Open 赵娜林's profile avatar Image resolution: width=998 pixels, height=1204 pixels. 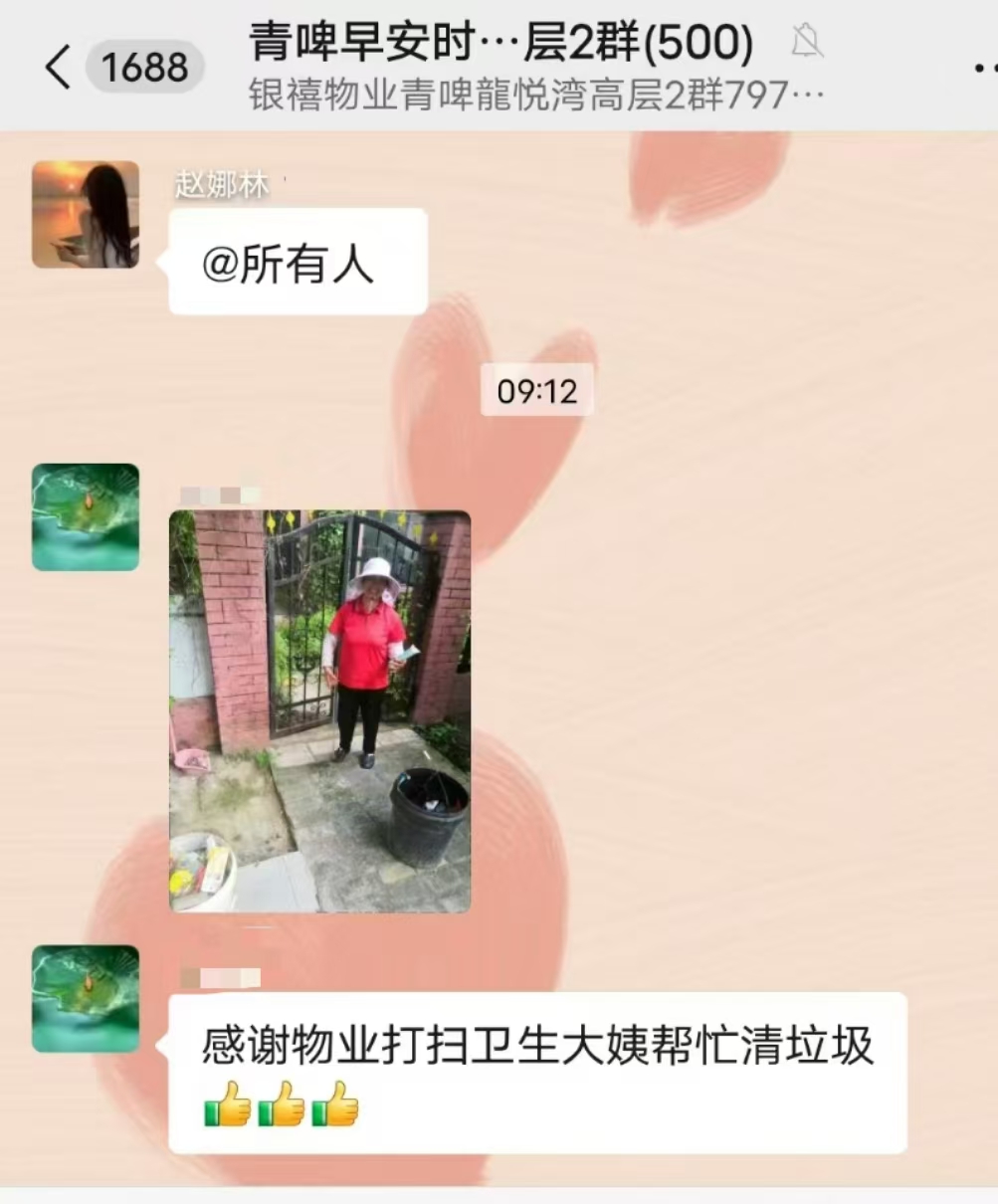pyautogui.click(x=86, y=215)
